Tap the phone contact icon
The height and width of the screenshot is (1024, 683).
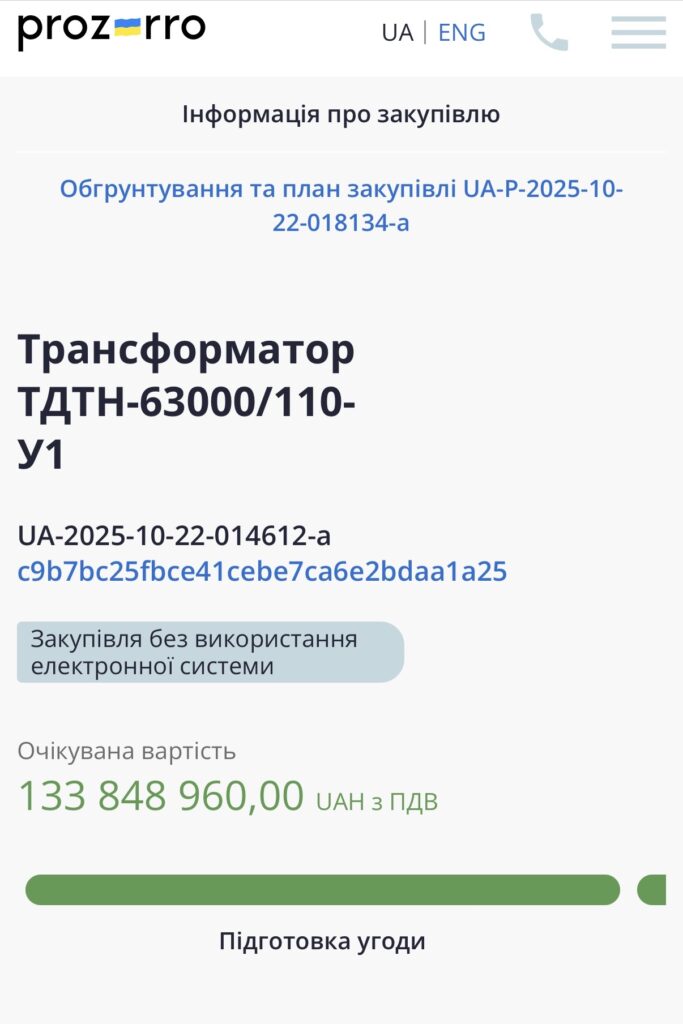pos(548,32)
